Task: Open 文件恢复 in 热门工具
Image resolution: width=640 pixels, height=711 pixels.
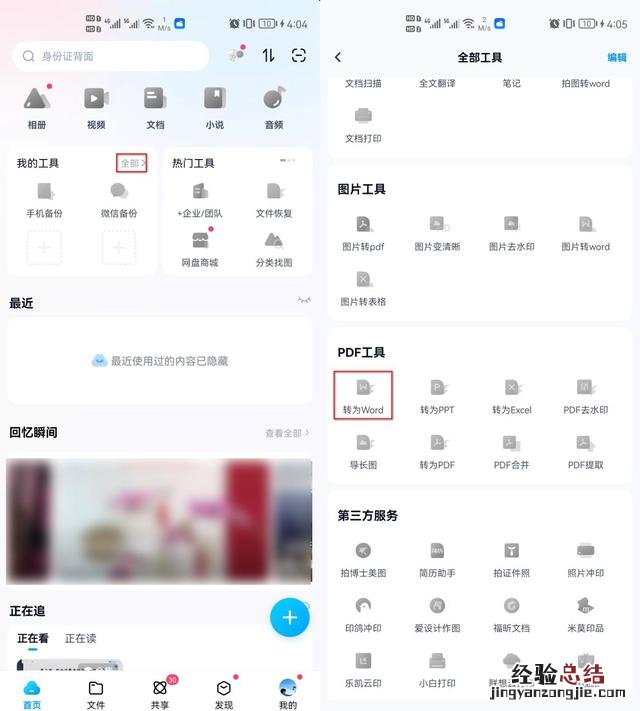Action: (x=273, y=199)
